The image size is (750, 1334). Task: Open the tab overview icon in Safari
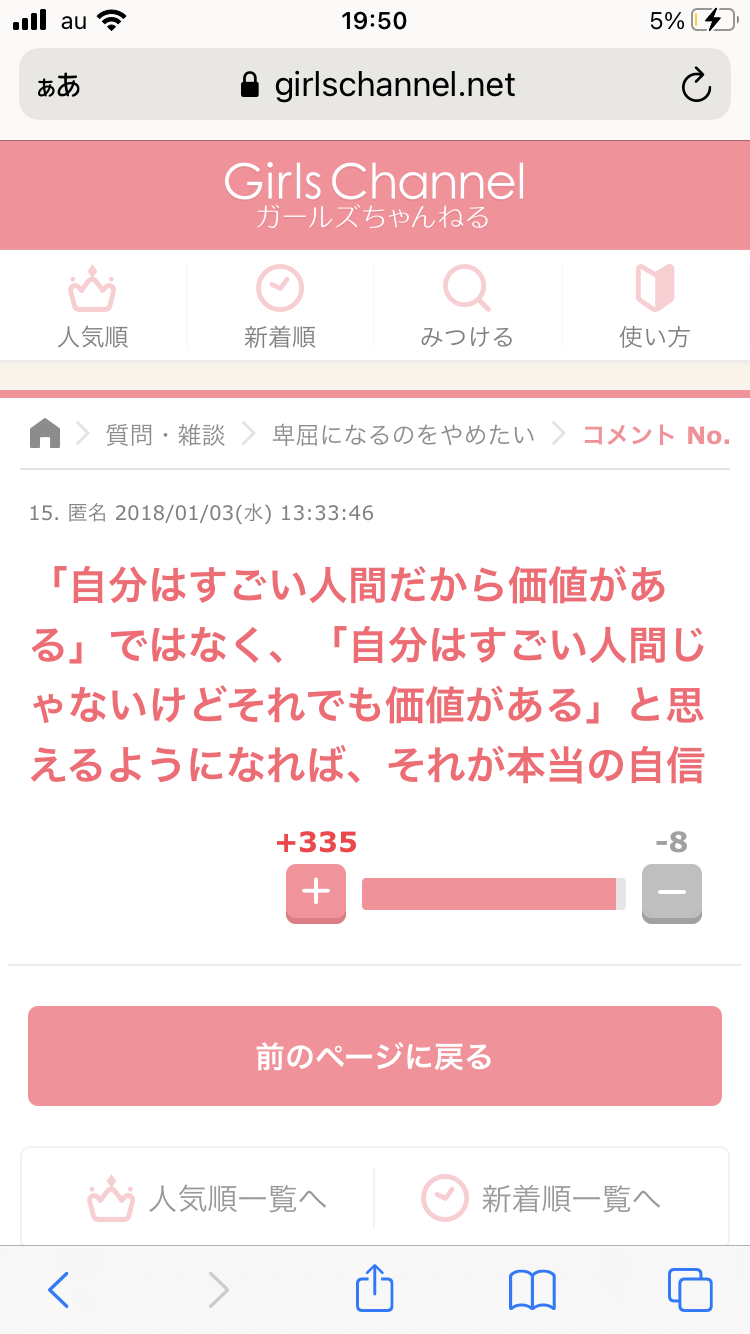(688, 1290)
